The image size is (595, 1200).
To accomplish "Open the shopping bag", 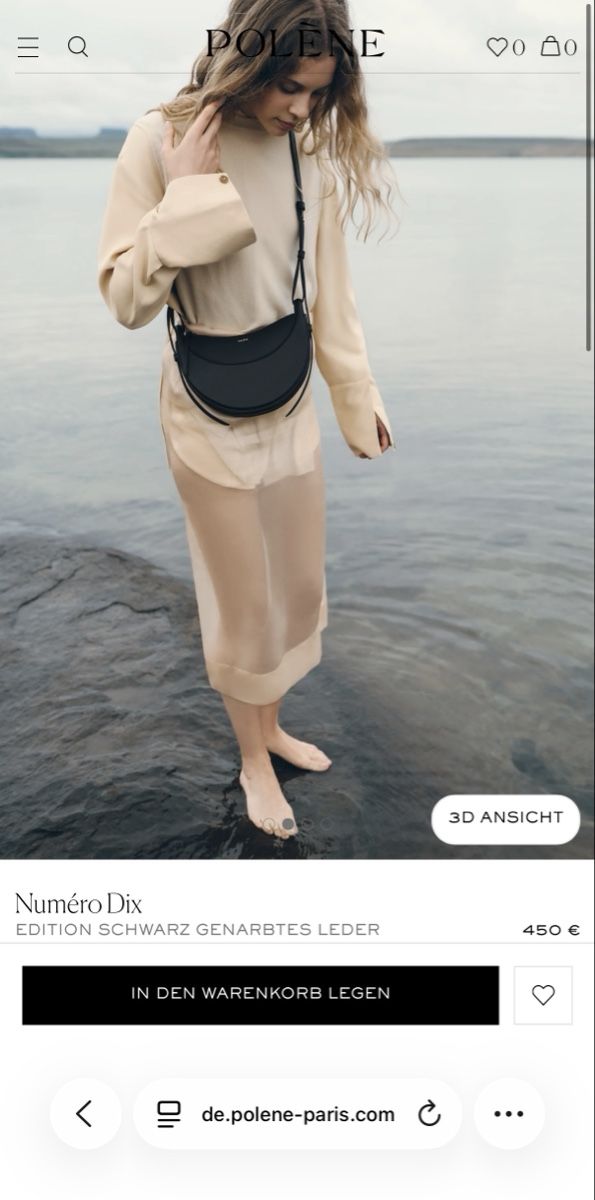I will click(559, 47).
